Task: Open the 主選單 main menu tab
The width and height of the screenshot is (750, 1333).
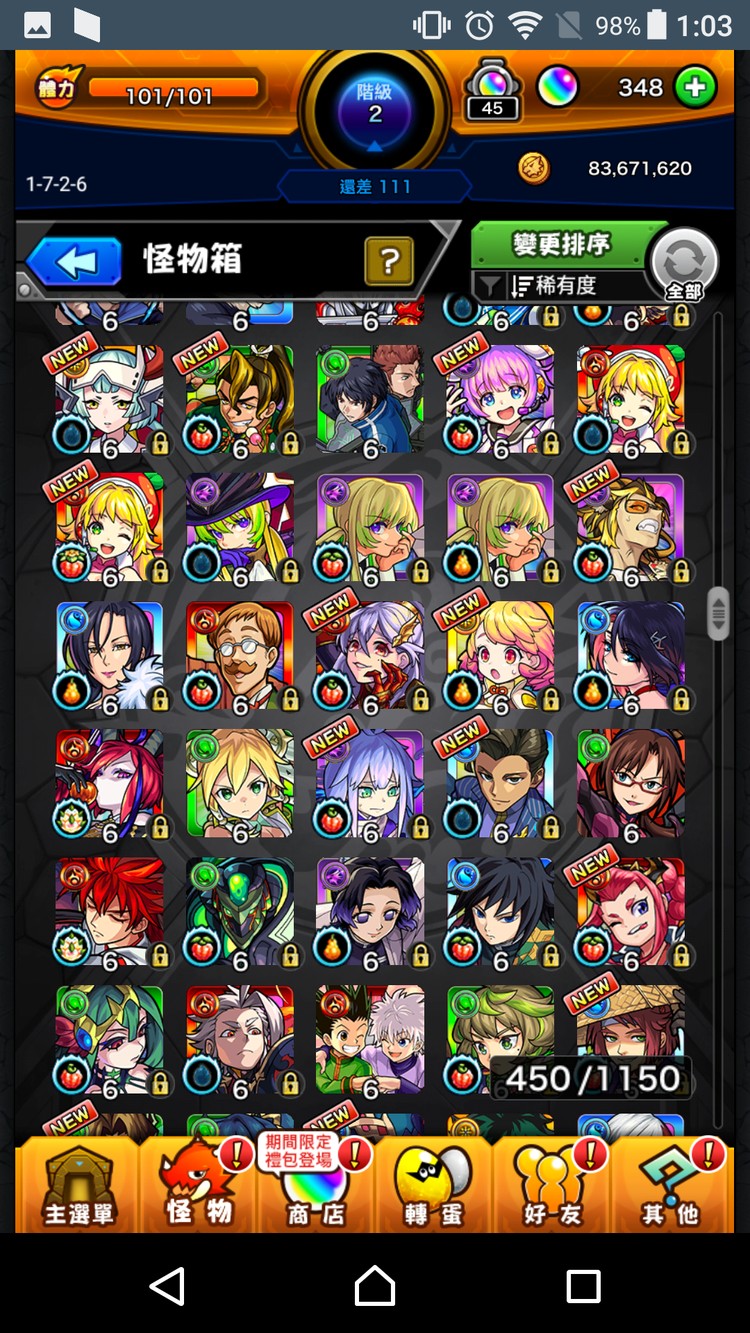Action: pyautogui.click(x=78, y=1187)
